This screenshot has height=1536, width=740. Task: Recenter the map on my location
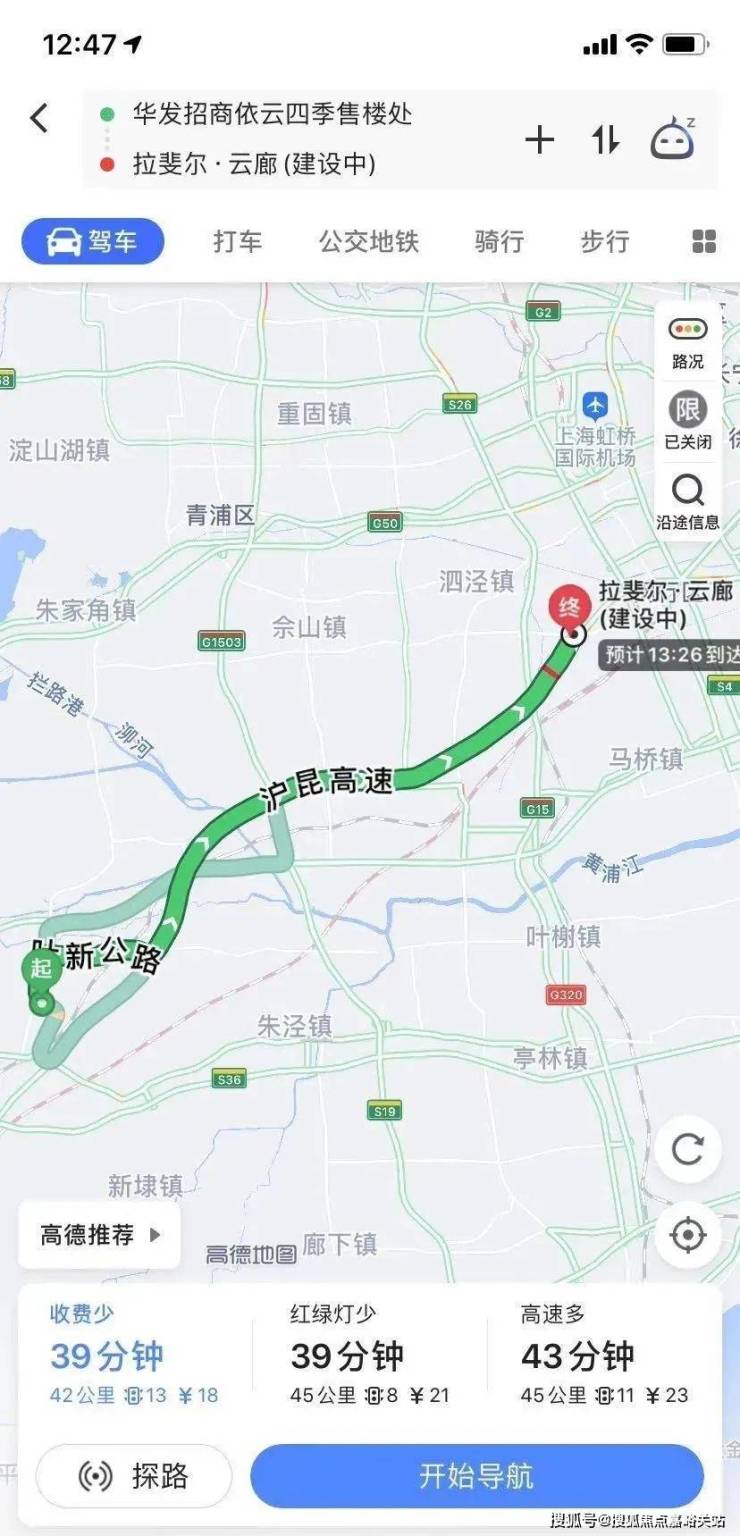[688, 1235]
